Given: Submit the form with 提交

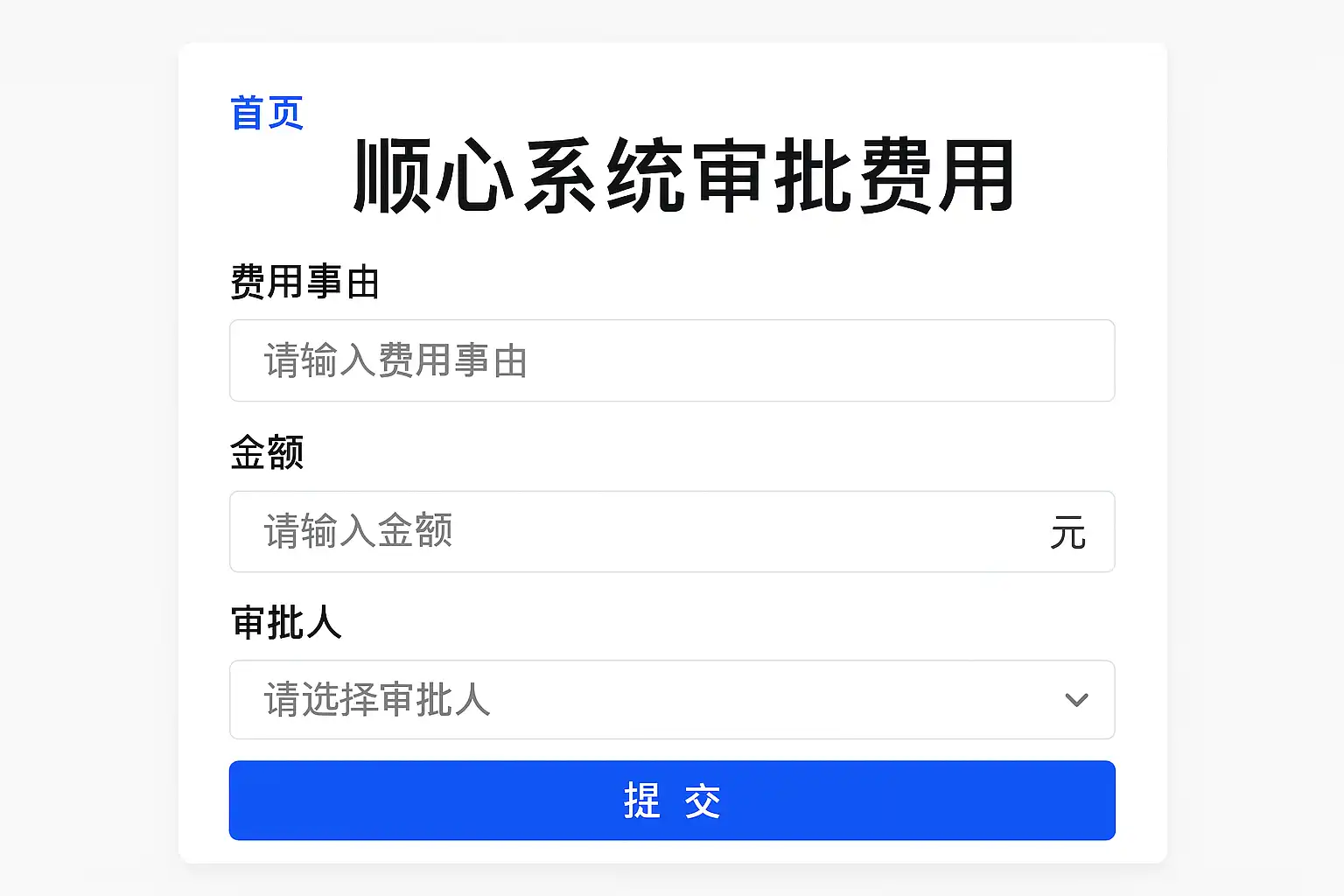Looking at the screenshot, I should click(671, 801).
